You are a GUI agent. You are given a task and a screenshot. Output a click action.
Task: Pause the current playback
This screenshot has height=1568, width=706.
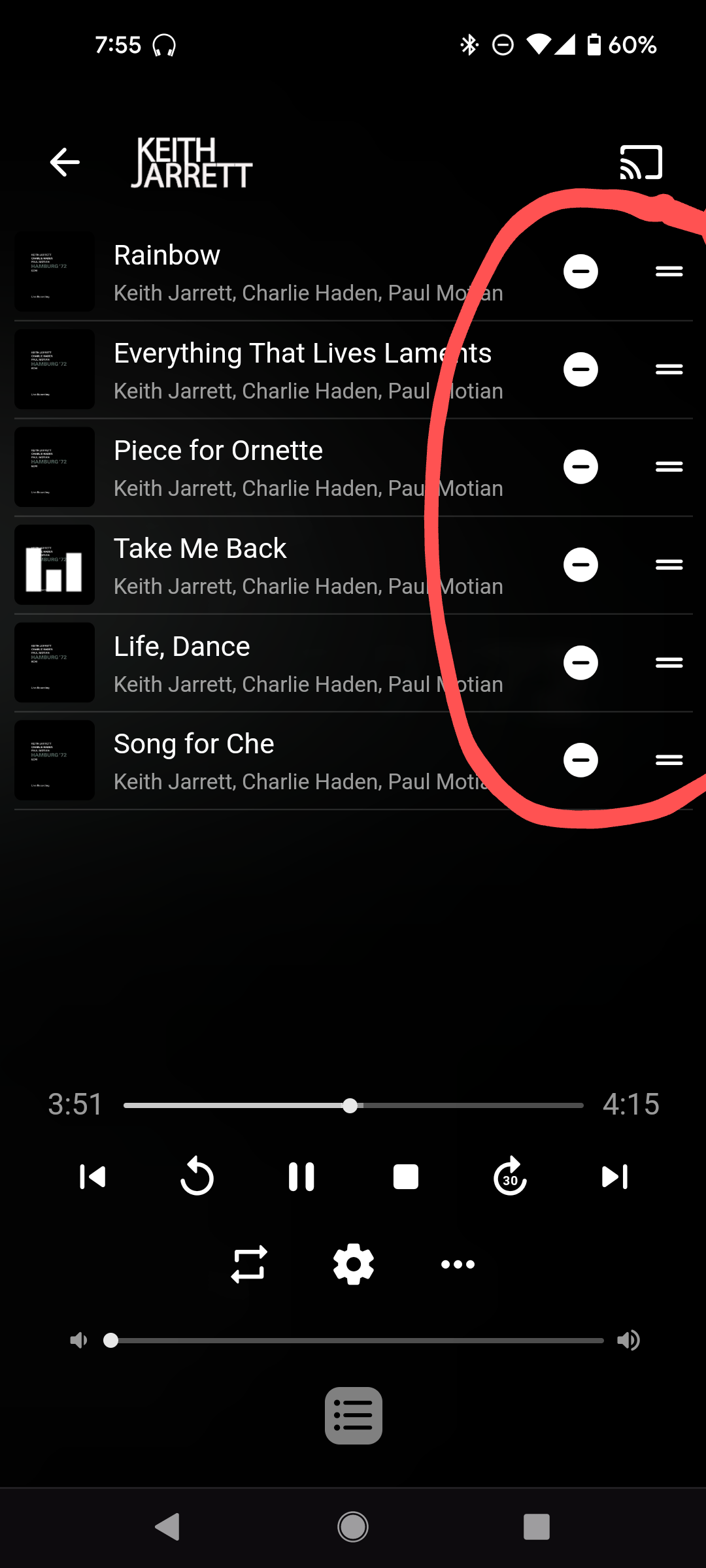(301, 1177)
